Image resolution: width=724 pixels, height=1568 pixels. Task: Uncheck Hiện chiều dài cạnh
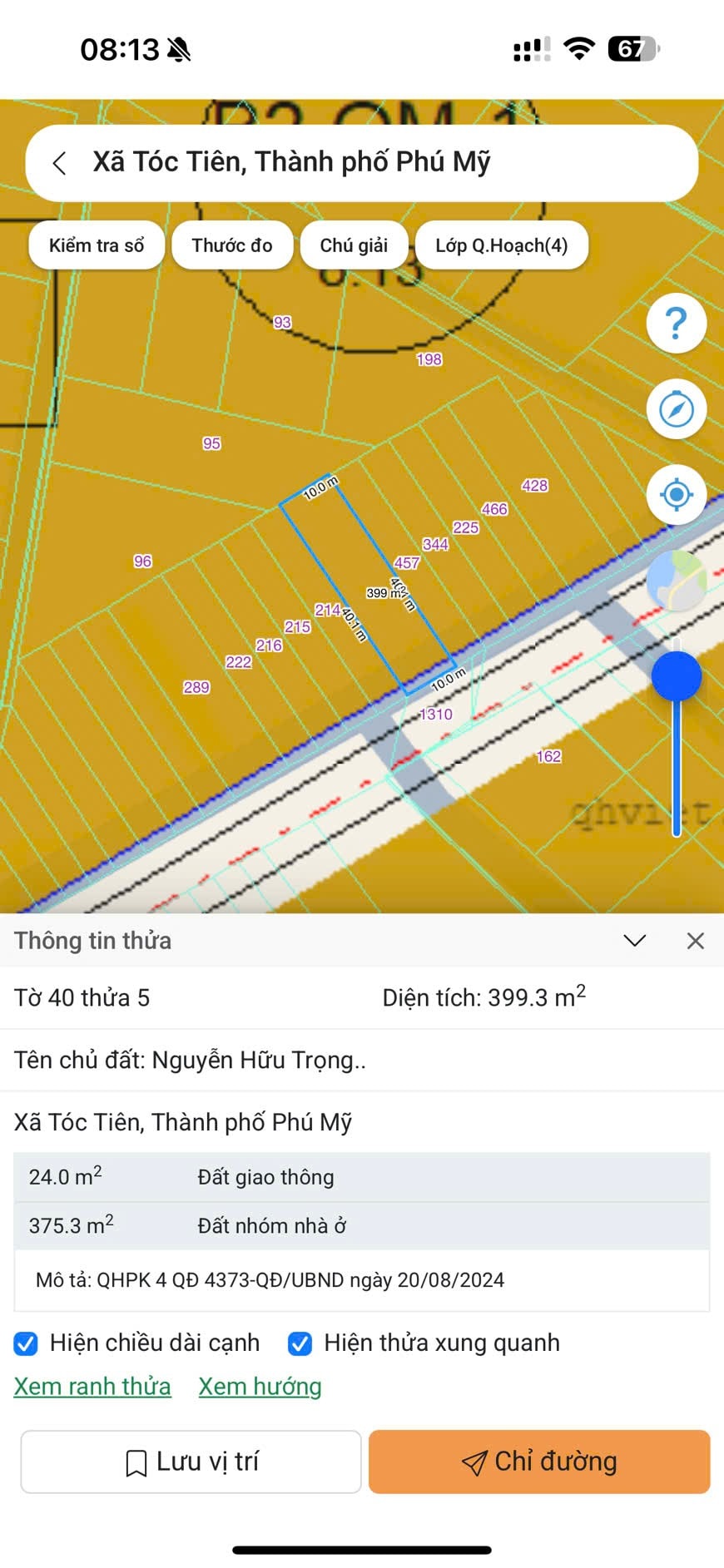click(x=26, y=1343)
